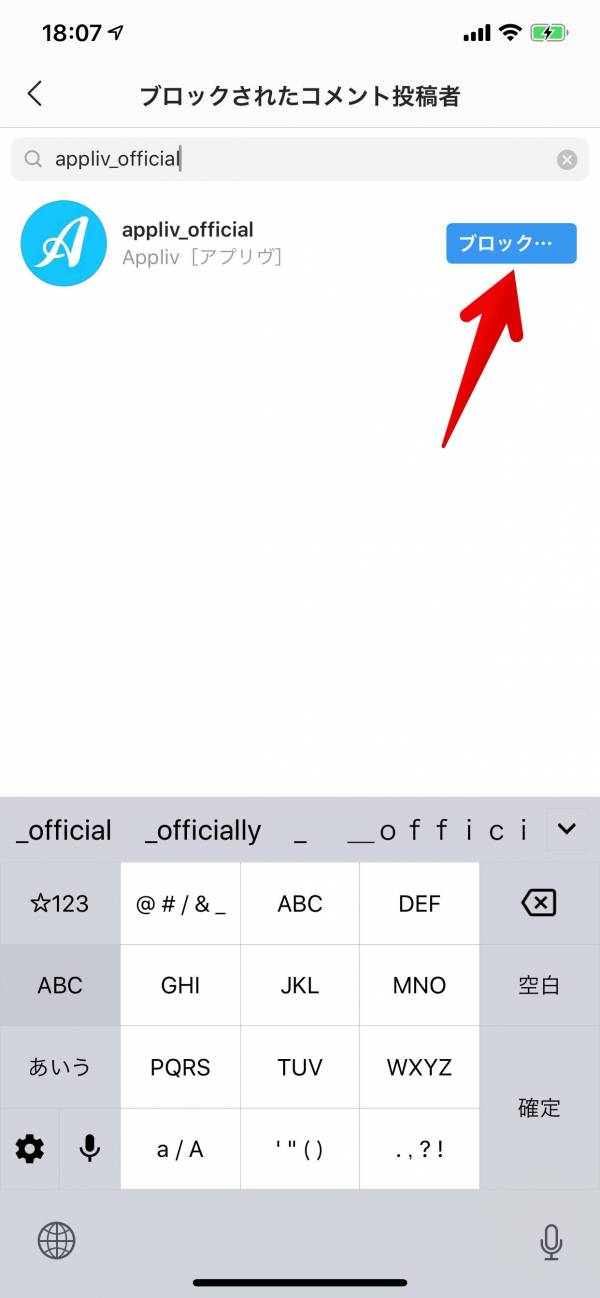This screenshot has width=600, height=1298.
Task: Tap the appliv_official search field
Action: (x=300, y=159)
